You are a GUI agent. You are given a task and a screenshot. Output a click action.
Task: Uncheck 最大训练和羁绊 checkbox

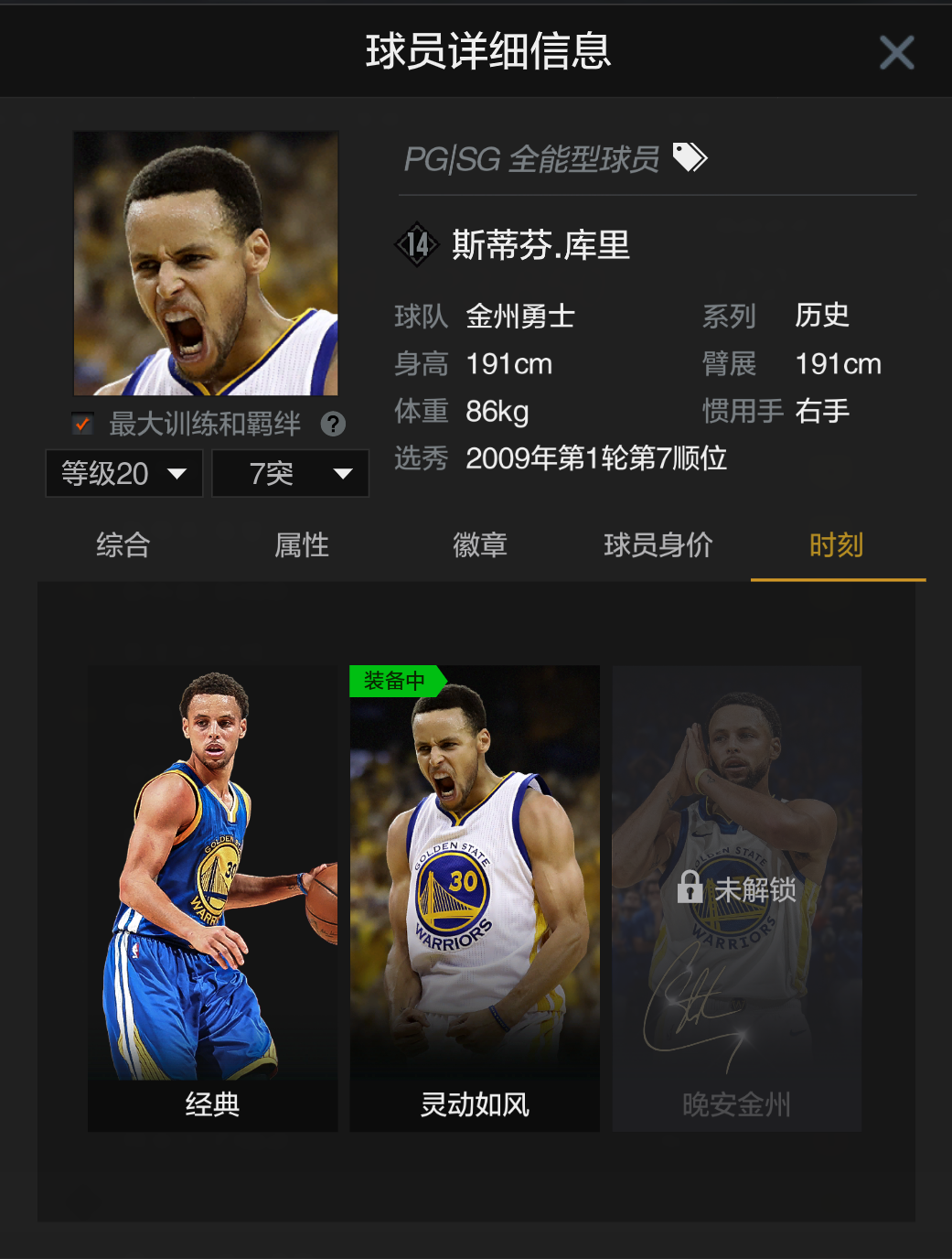pyautogui.click(x=82, y=424)
